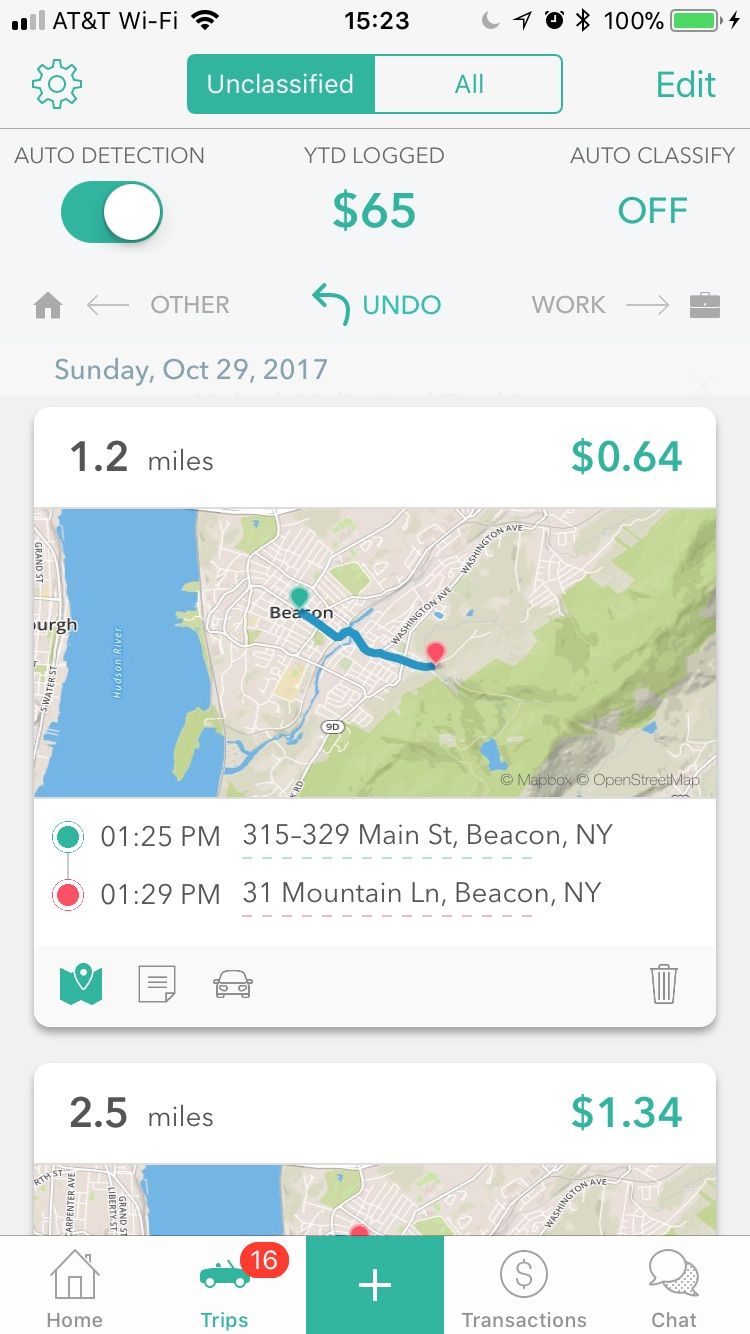Switch to the All trips tab
The image size is (750, 1334).
[x=468, y=84]
